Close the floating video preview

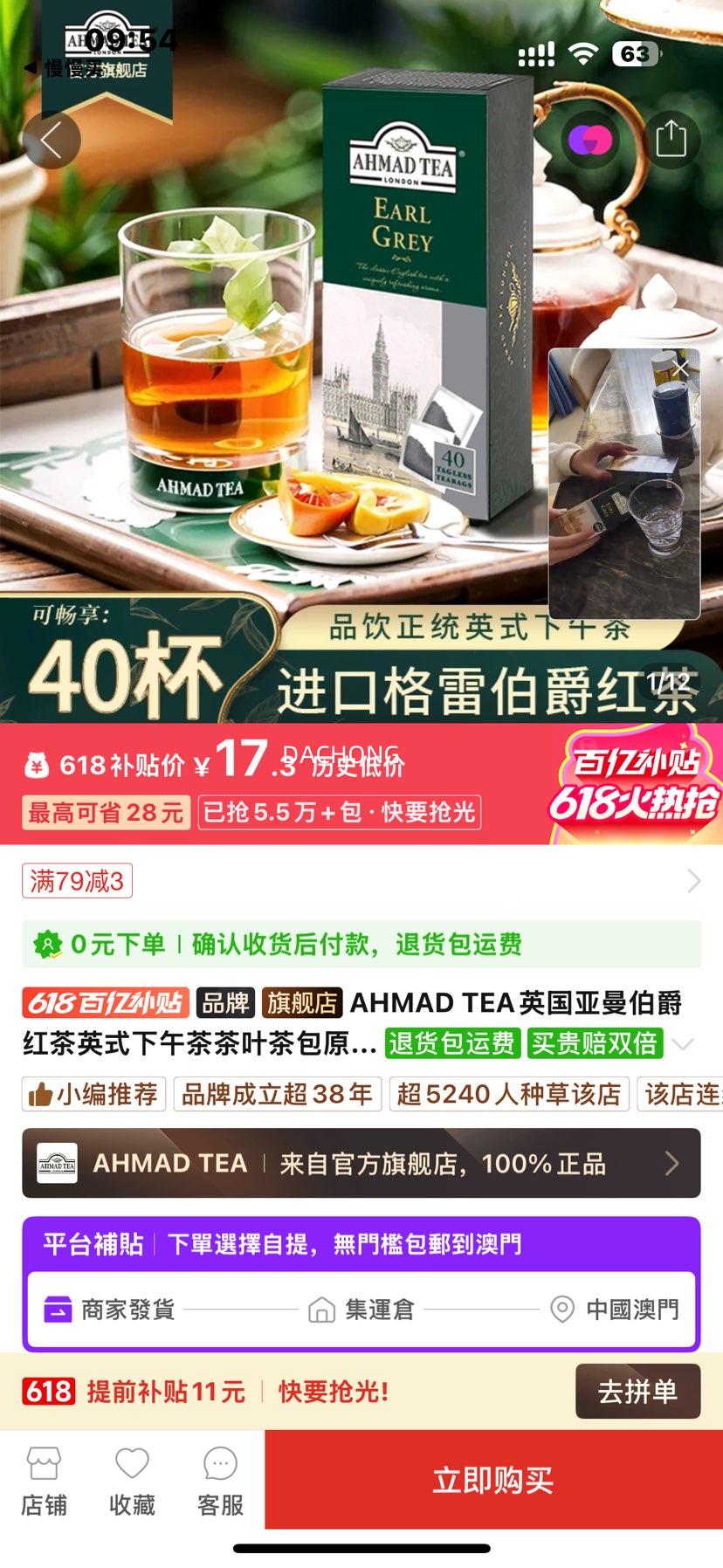681,368
